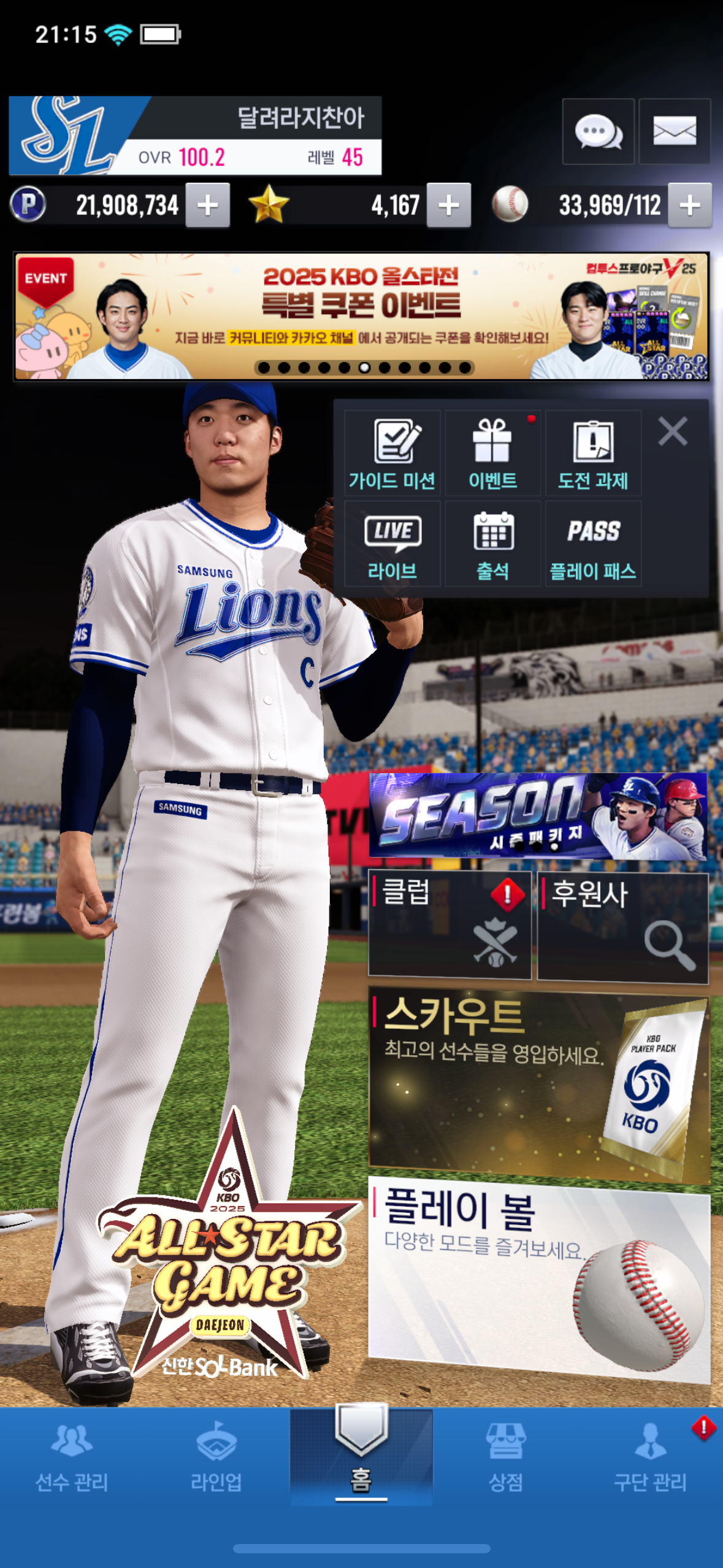The height and width of the screenshot is (1568, 723).
Task: Open the 2025 KBO All-Star coupon event banner
Action: [x=361, y=316]
